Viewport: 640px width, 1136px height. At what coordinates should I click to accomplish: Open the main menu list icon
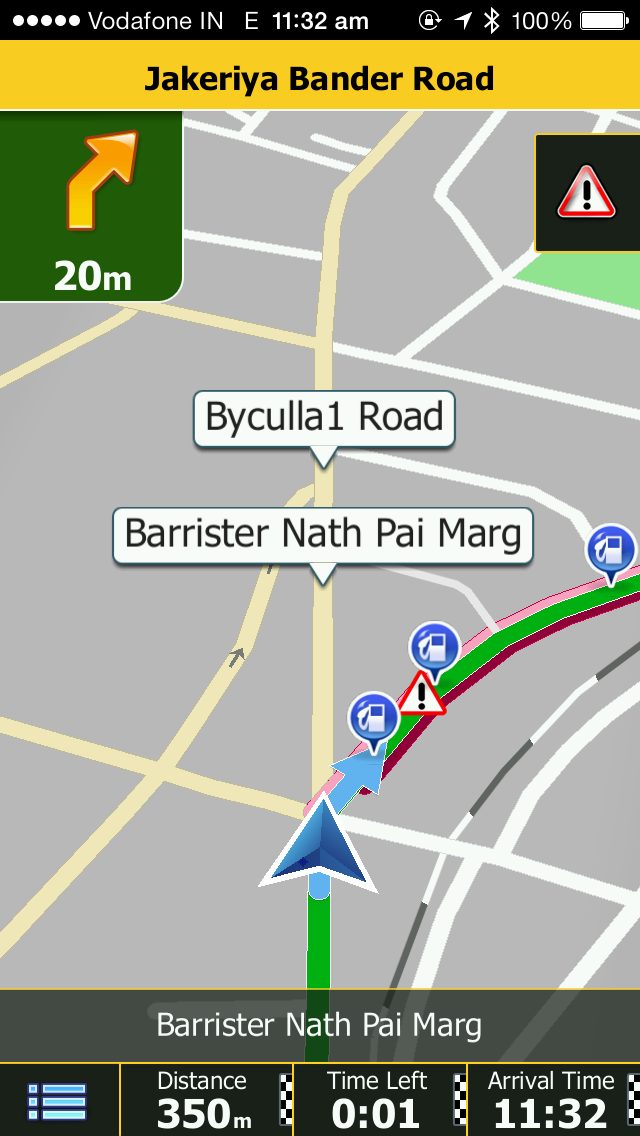pos(57,1100)
